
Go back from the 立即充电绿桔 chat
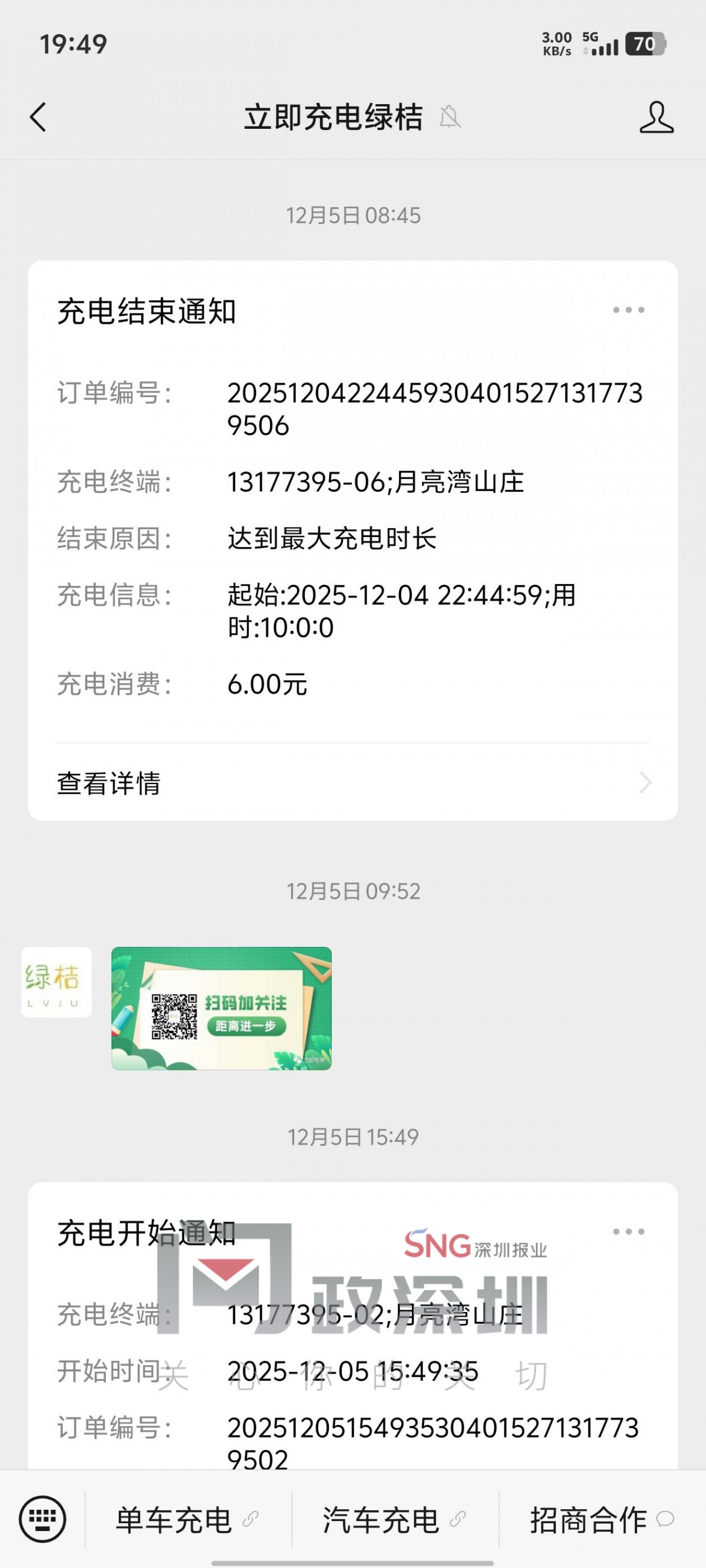pos(38,117)
